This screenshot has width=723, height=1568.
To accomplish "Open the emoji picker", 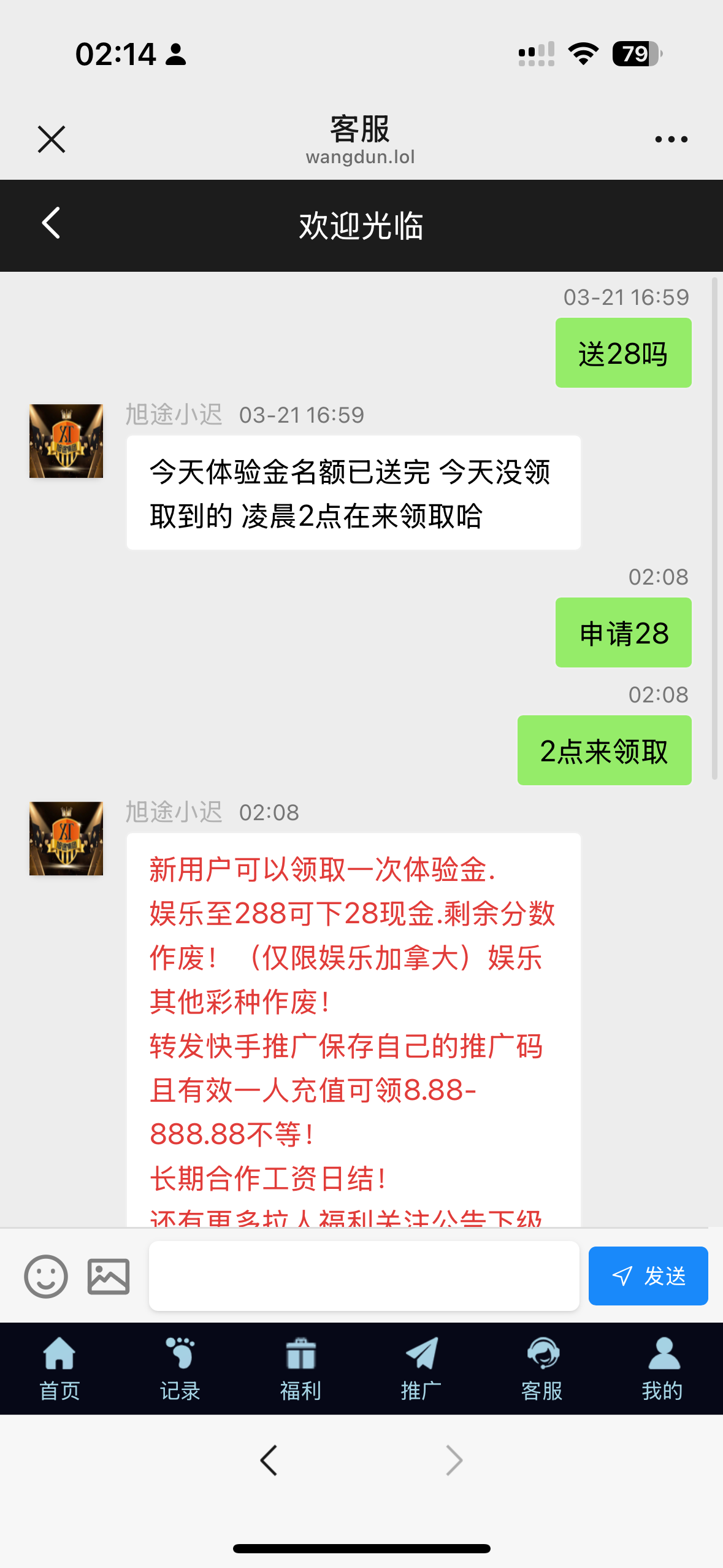I will point(46,1277).
